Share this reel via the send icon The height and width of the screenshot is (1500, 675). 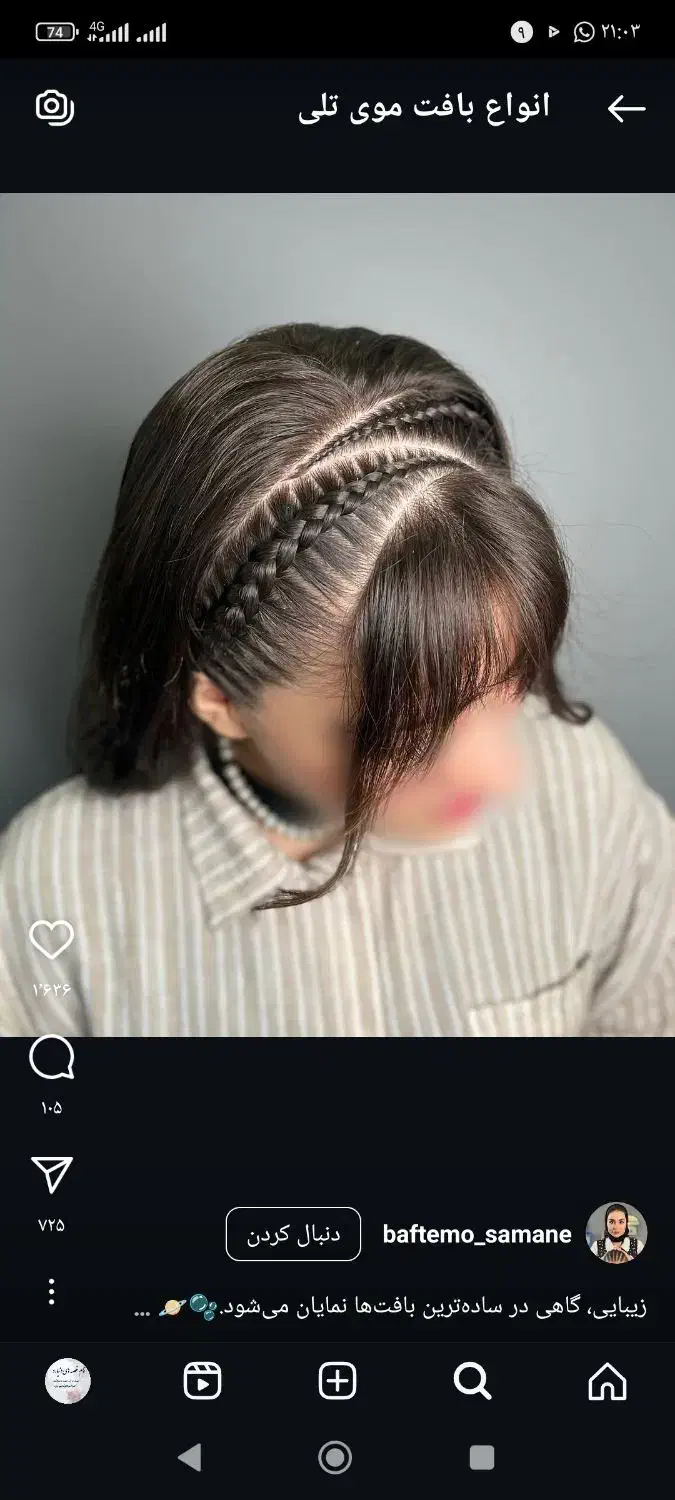click(x=51, y=1175)
